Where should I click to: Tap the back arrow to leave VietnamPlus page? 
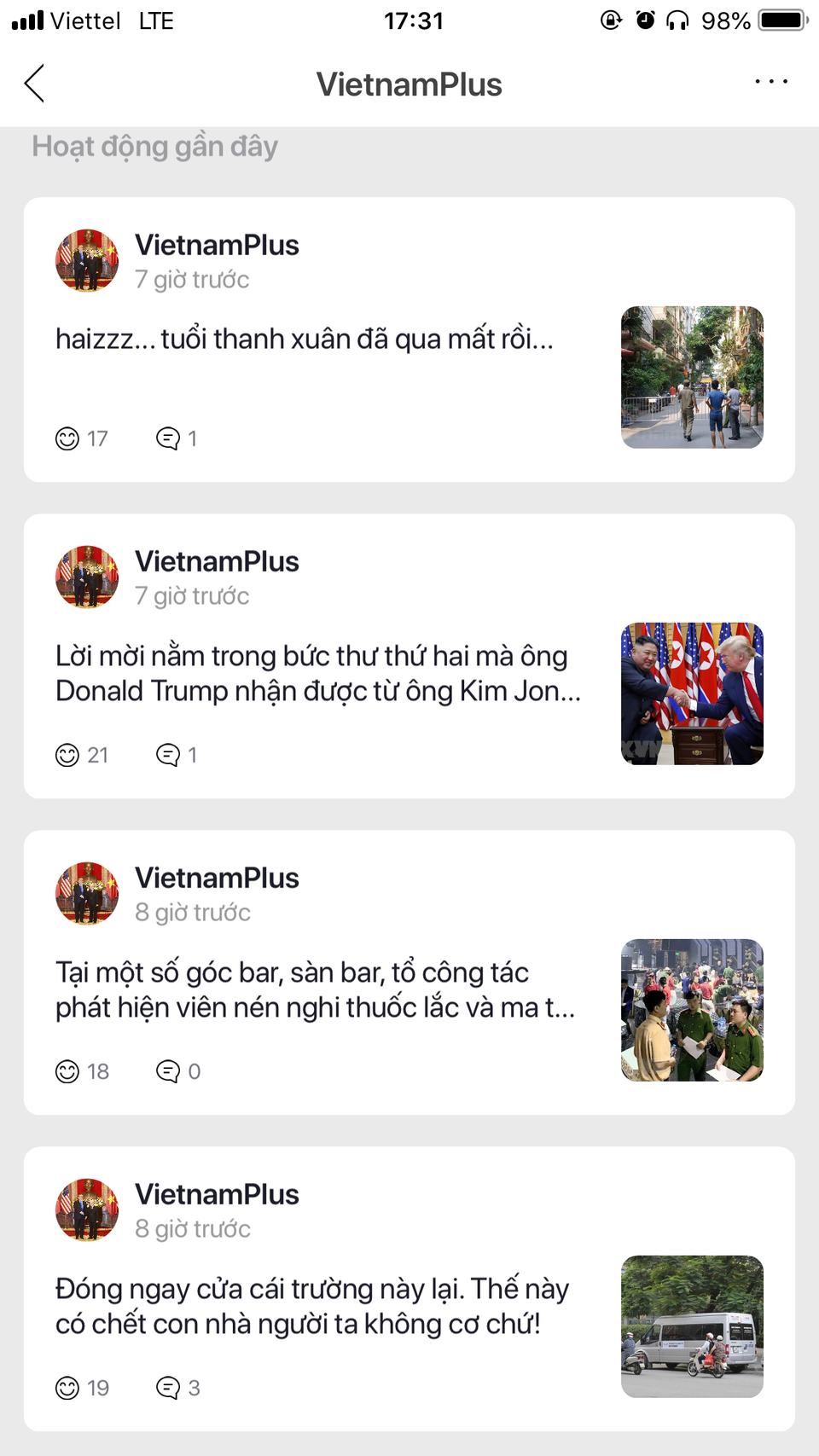34,84
